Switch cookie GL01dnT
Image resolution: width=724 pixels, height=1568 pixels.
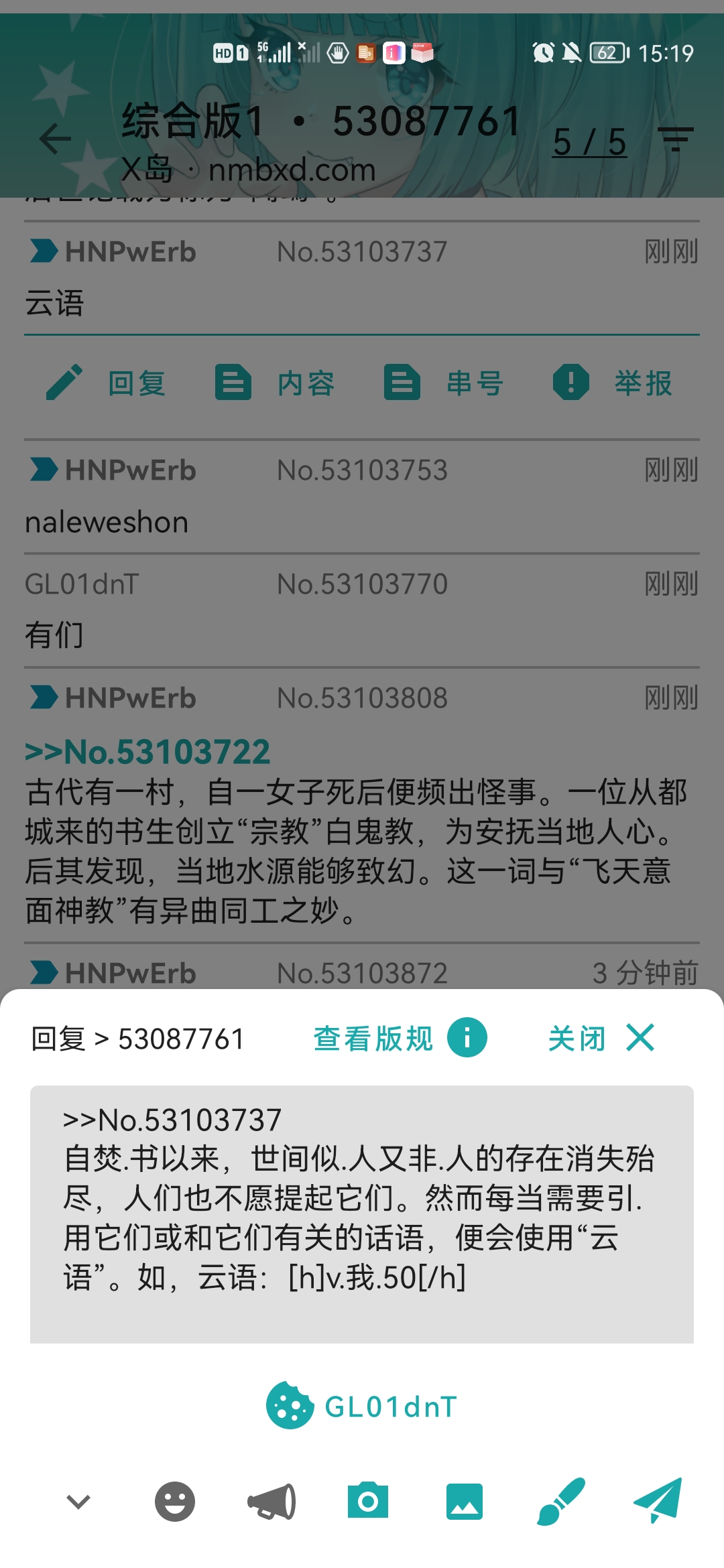pos(362,1406)
